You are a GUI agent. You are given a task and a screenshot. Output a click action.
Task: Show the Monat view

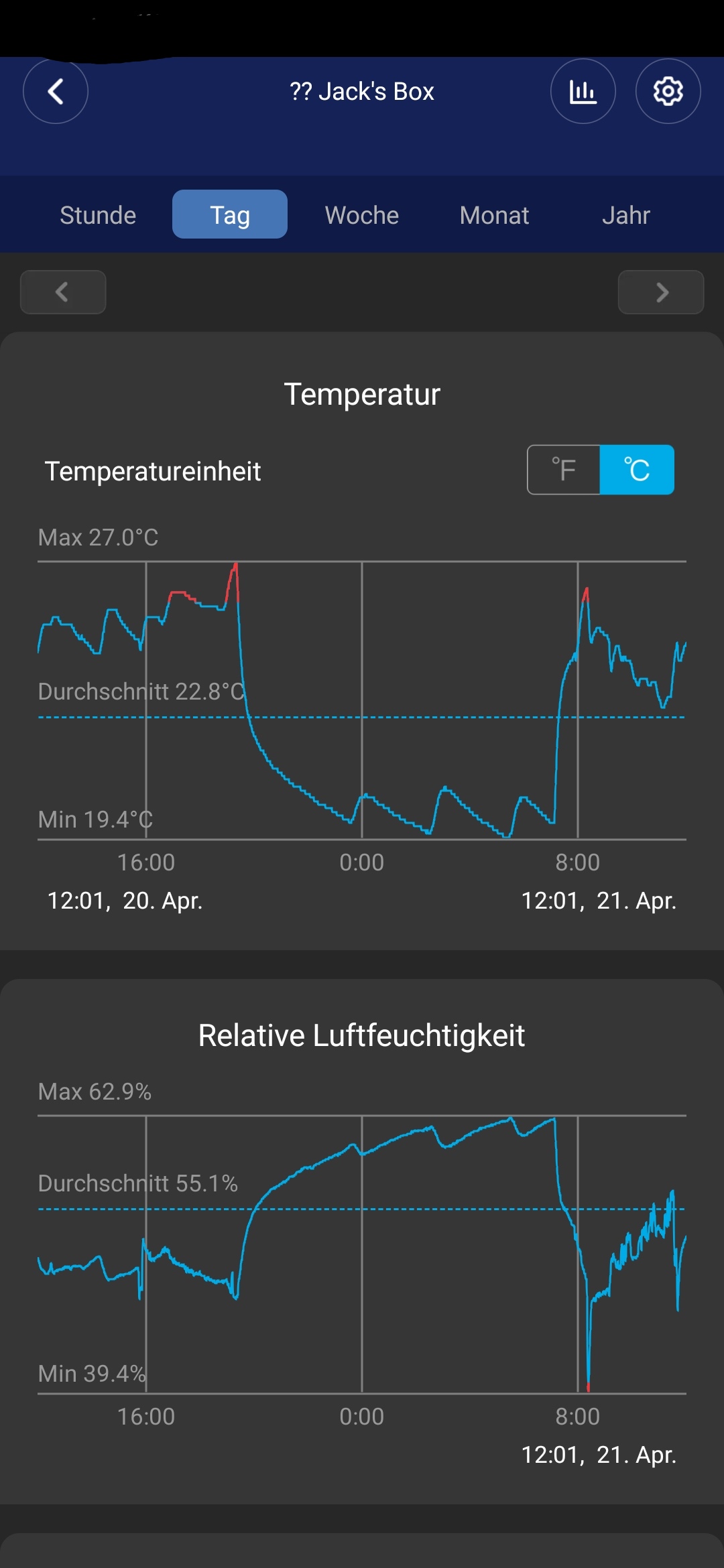494,215
